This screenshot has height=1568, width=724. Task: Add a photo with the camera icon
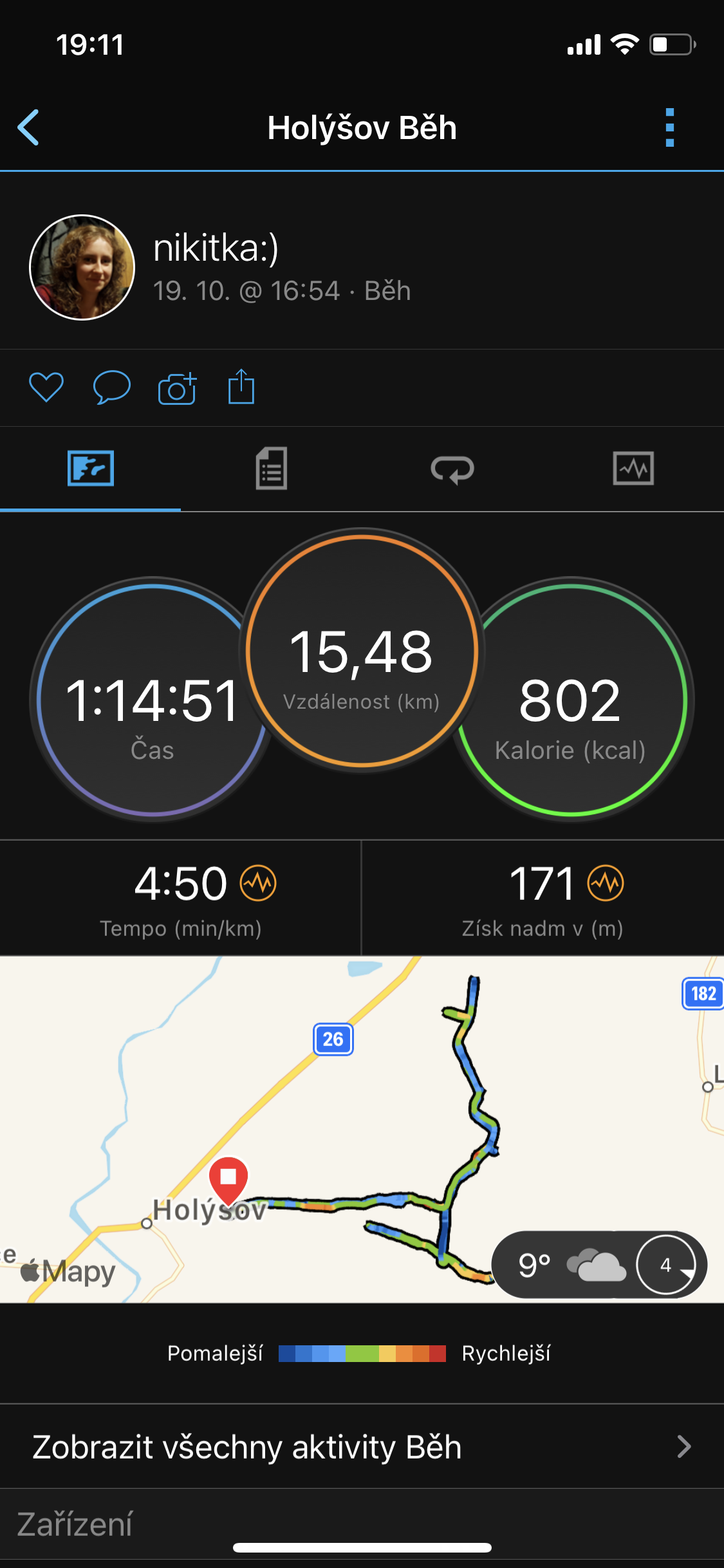click(x=177, y=387)
